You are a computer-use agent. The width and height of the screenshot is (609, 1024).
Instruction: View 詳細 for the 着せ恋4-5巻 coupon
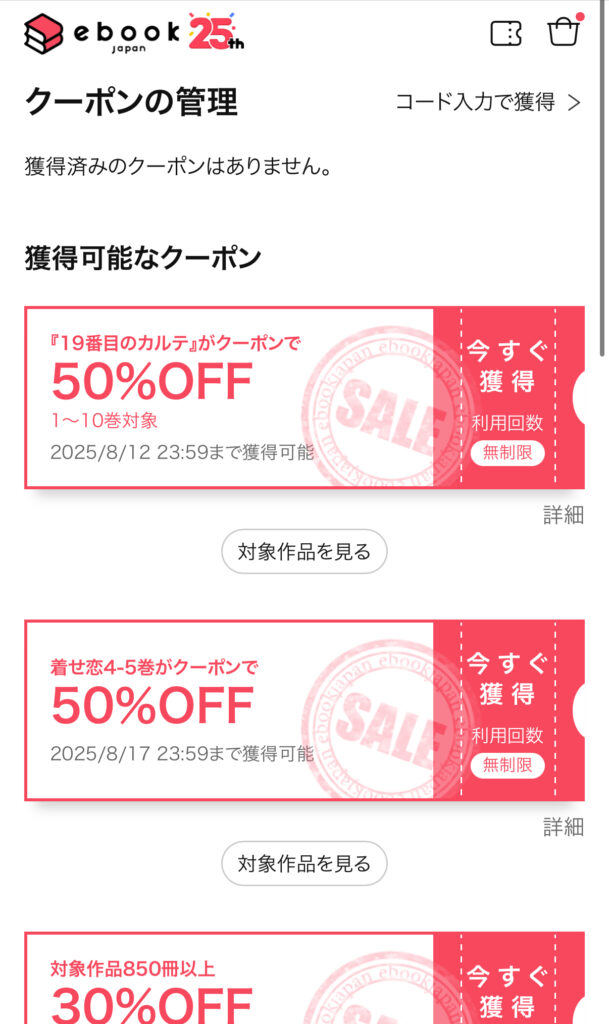pyautogui.click(x=563, y=827)
